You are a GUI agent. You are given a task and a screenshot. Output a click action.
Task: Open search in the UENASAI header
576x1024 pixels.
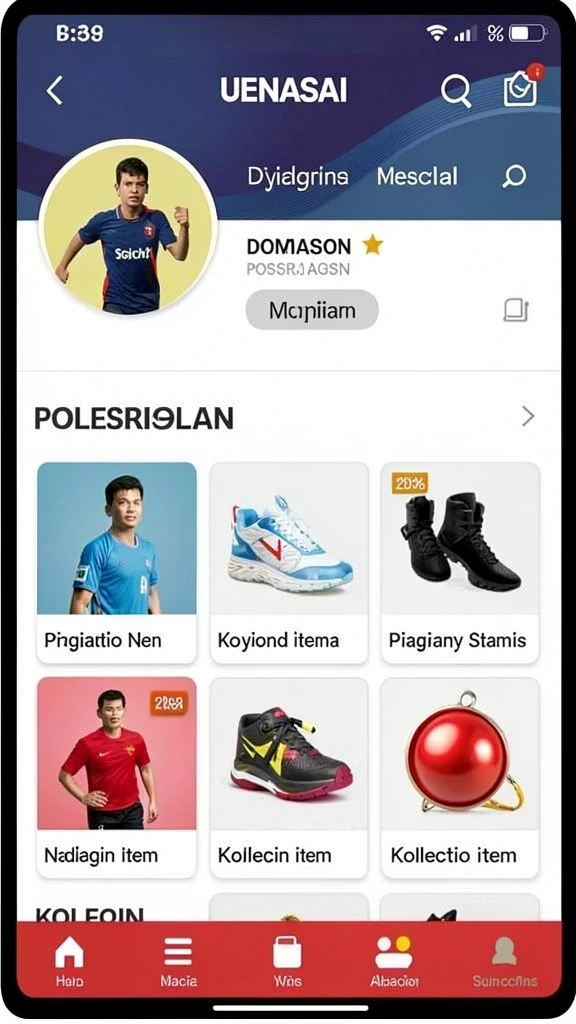click(456, 90)
